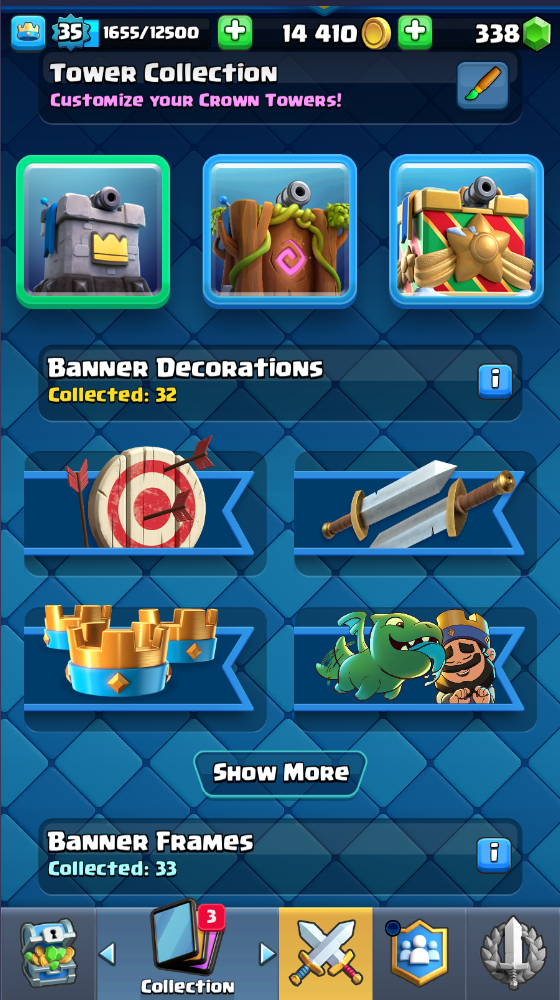Tap Show More banner decorations
560x1000 pixels.
click(x=281, y=774)
